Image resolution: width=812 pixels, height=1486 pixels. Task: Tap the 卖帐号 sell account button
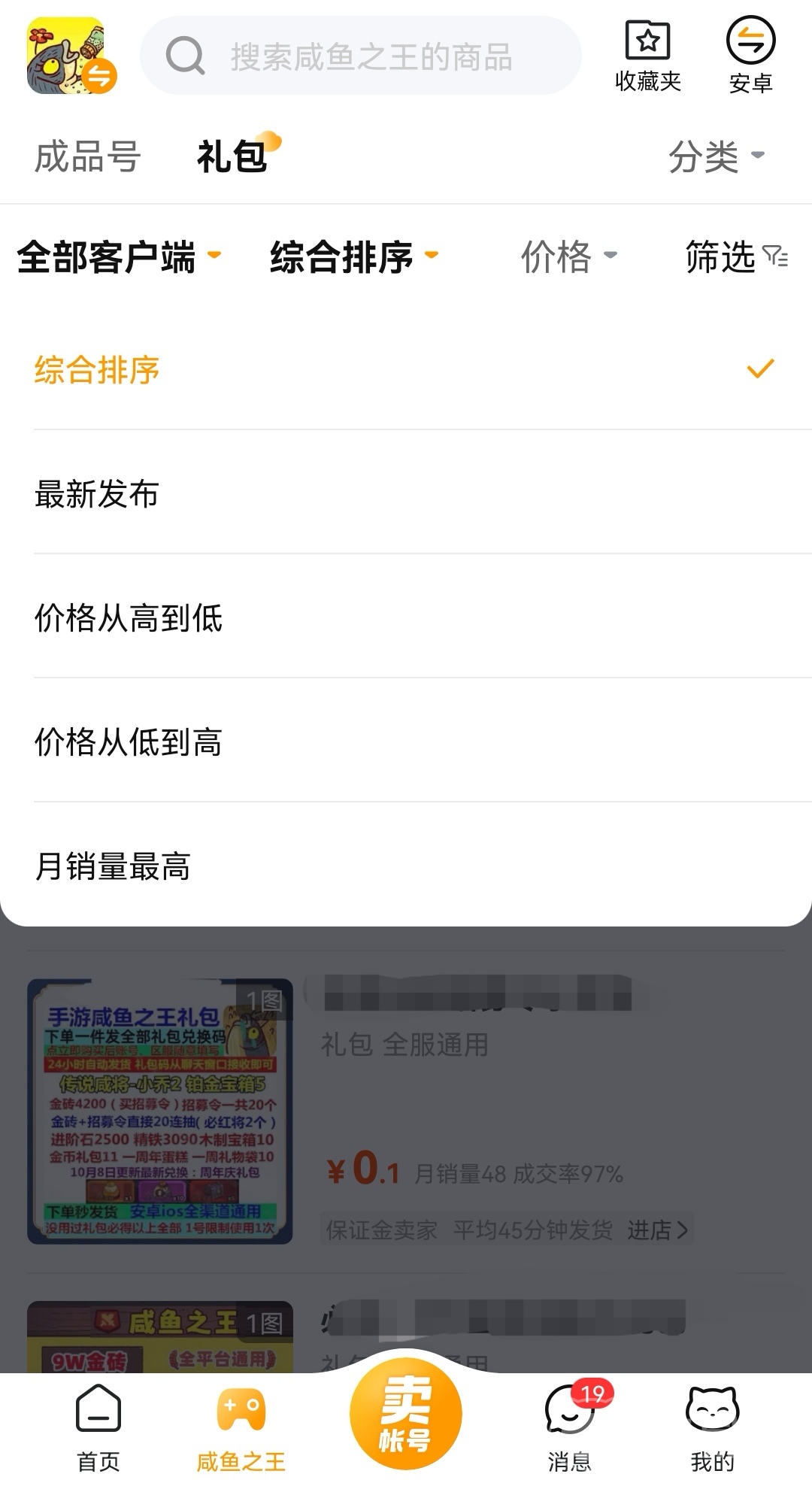[406, 1414]
